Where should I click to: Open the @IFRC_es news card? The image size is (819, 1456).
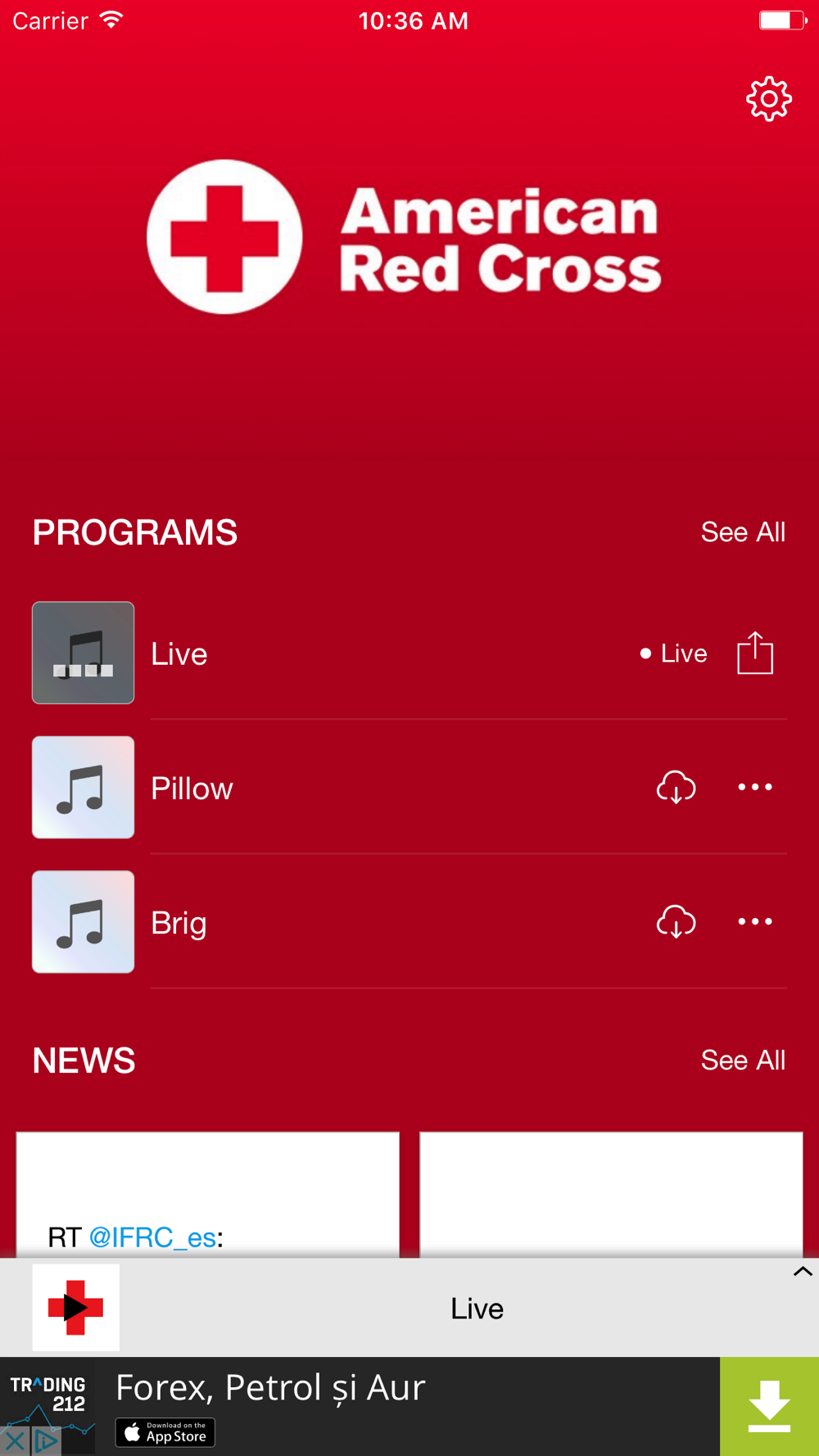pyautogui.click(x=208, y=1195)
